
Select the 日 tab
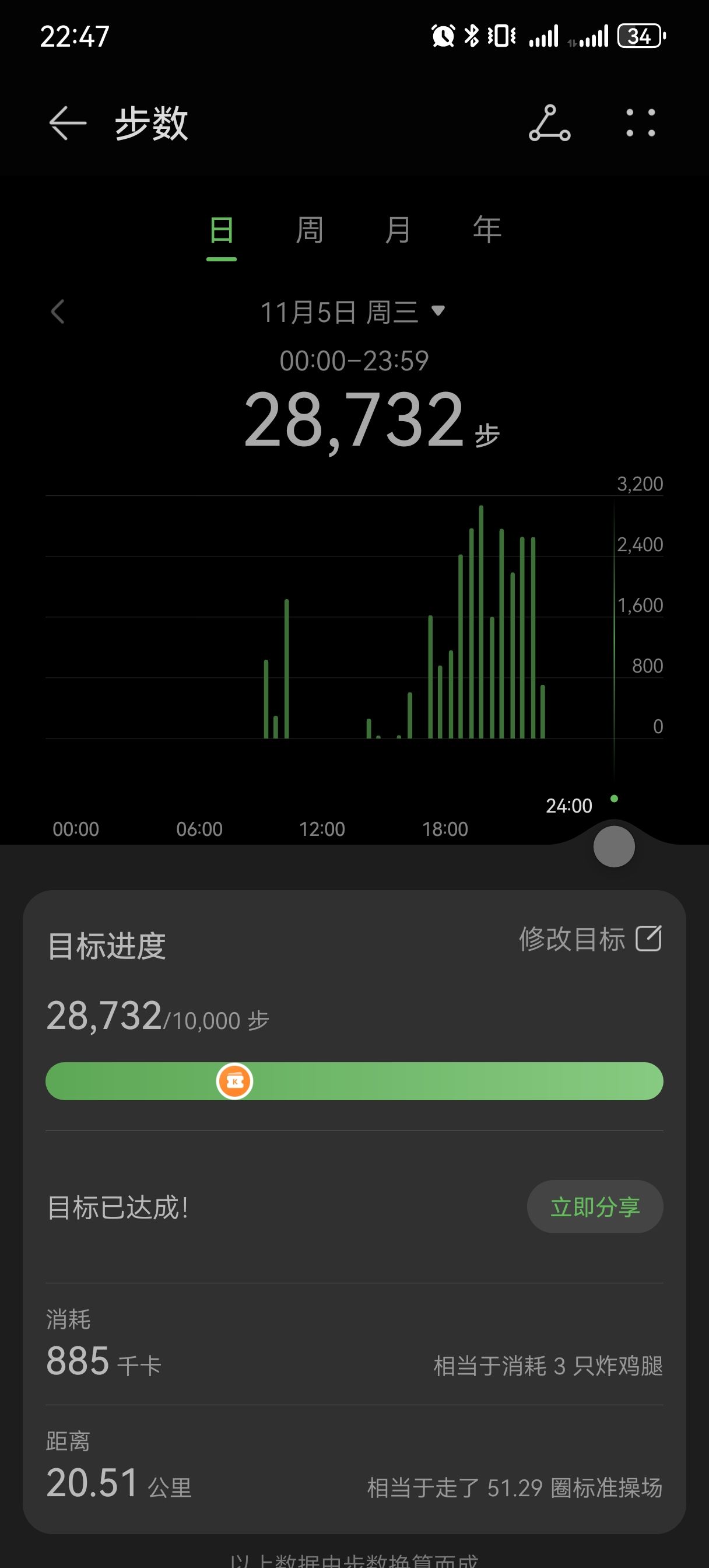pos(222,230)
